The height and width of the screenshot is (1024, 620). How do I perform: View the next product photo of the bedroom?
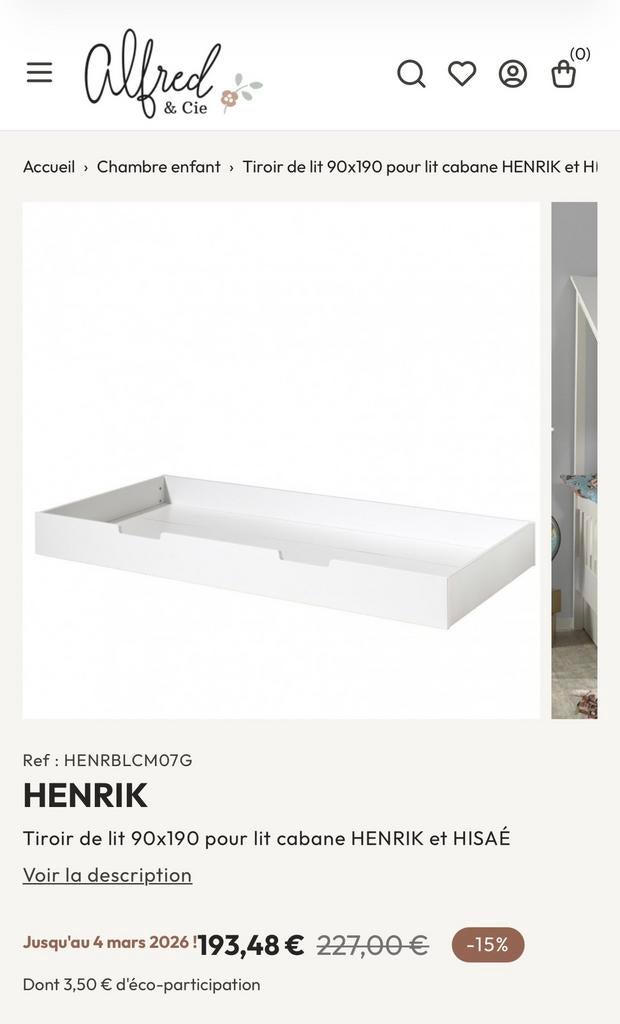(575, 460)
